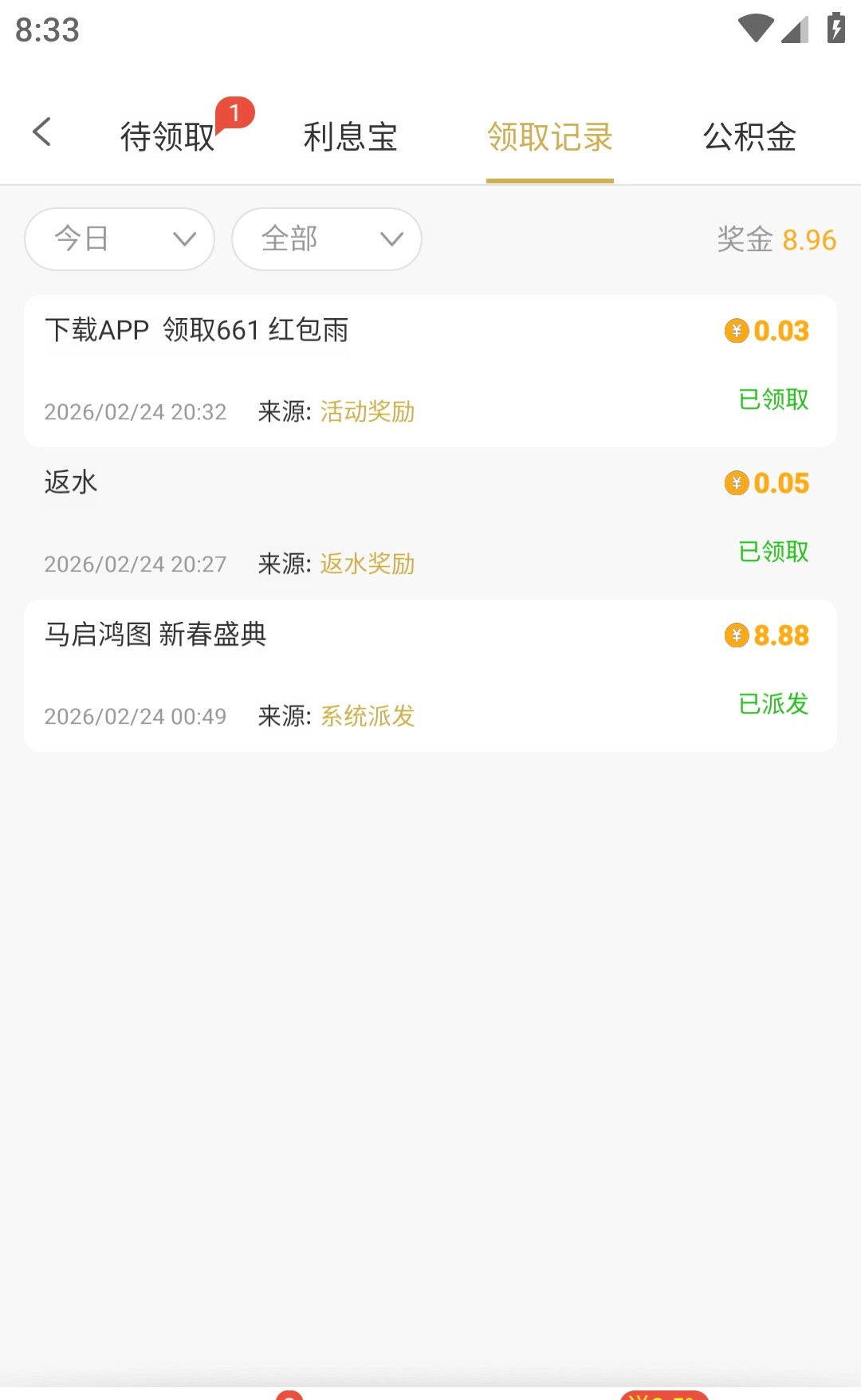Switch to the 待领取 tab
Image resolution: width=861 pixels, height=1400 pixels.
coord(168,137)
